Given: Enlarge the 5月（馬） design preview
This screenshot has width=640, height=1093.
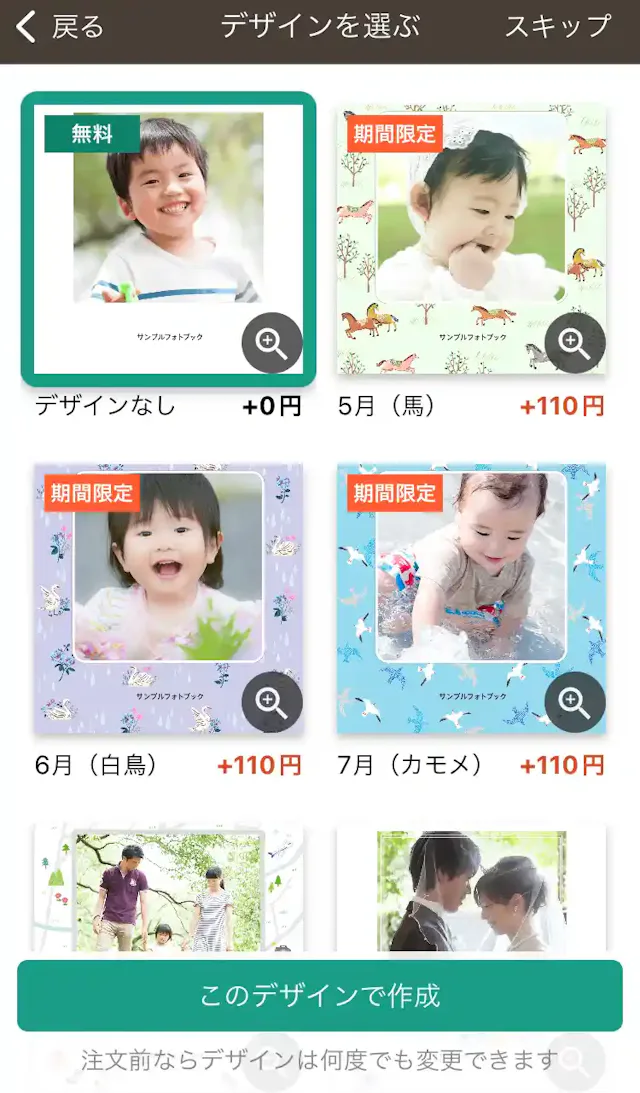Looking at the screenshot, I should (x=575, y=344).
